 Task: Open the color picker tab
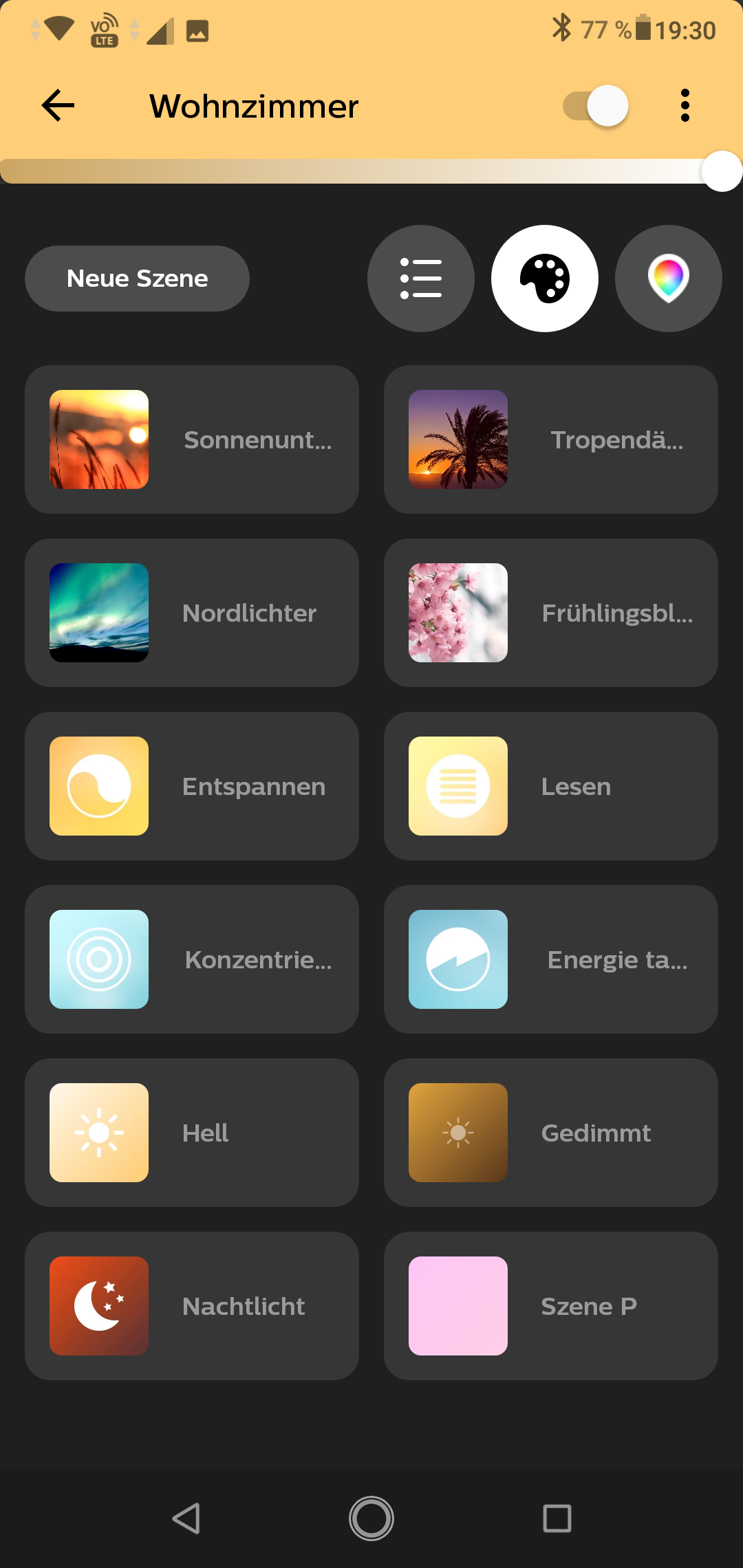point(669,279)
